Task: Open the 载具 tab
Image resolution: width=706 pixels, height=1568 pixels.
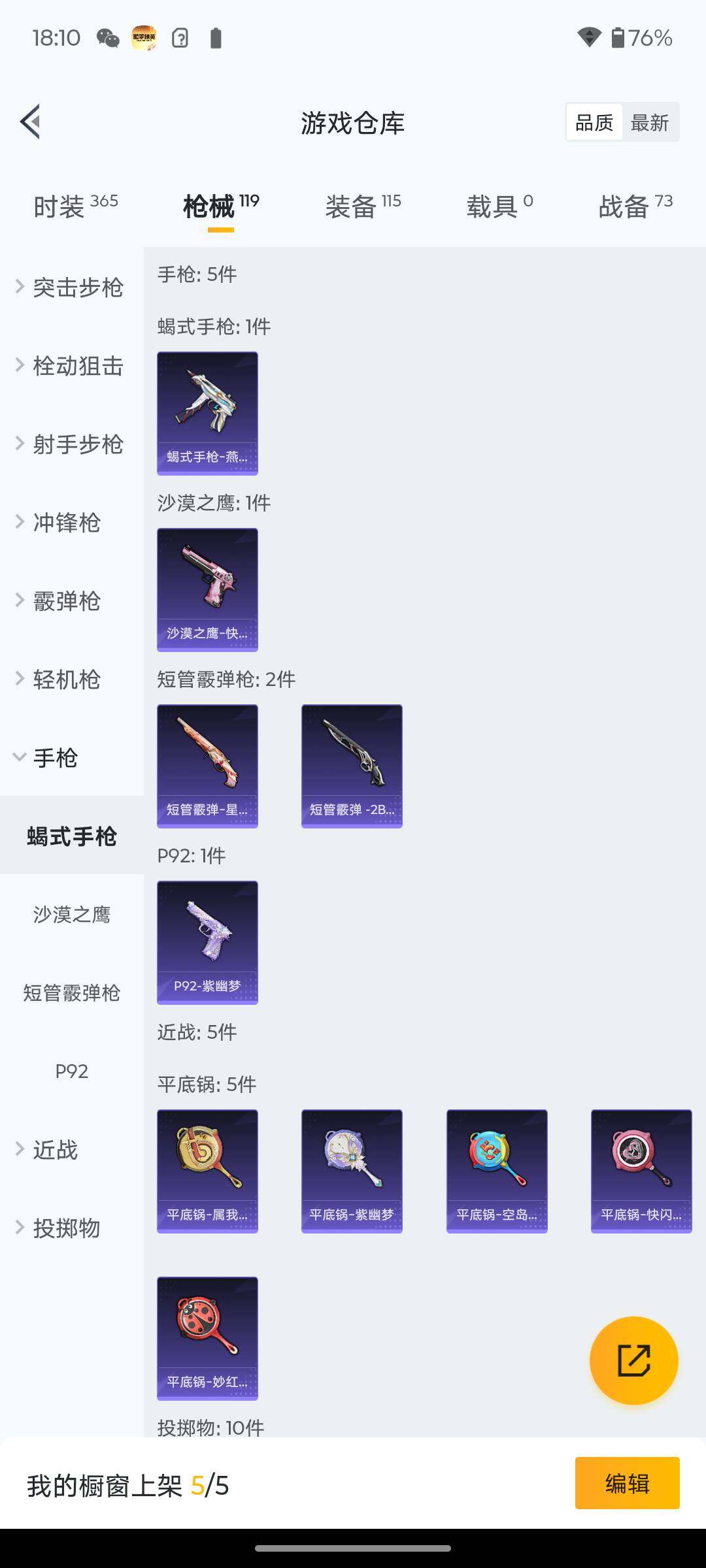Action: point(499,206)
